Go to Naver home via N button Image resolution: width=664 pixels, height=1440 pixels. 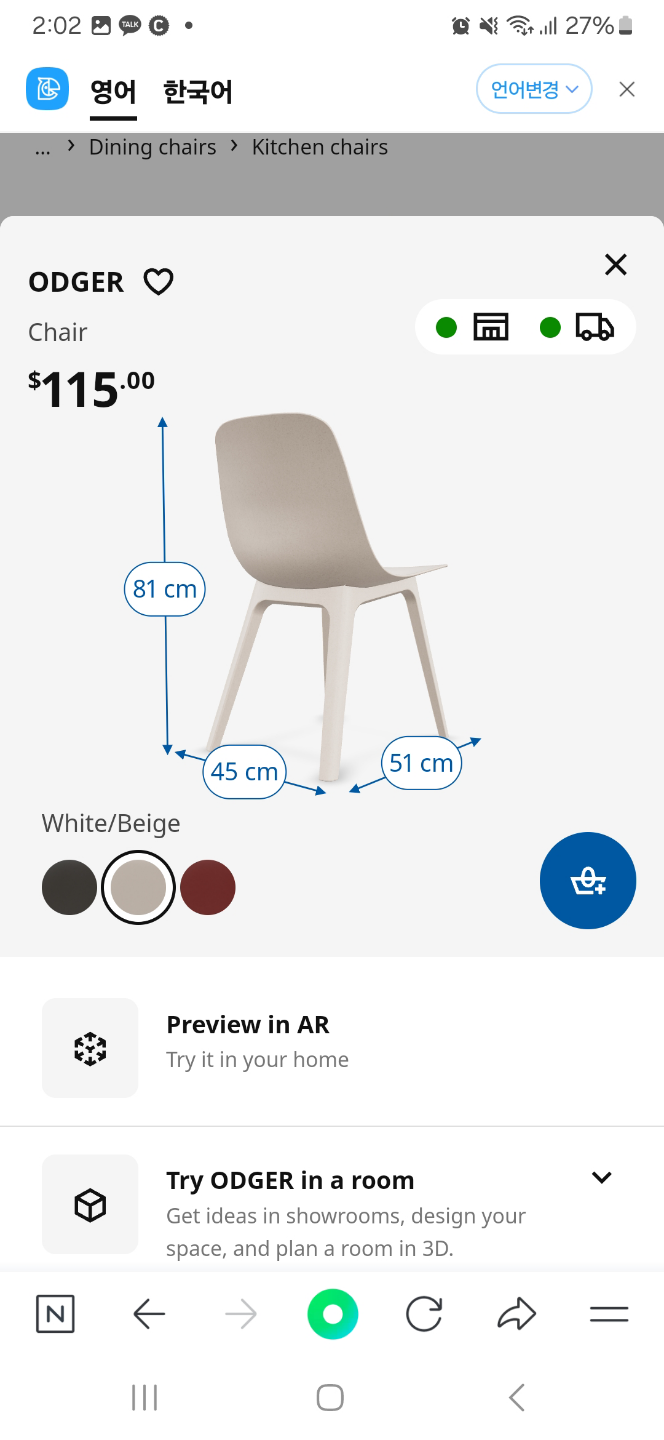coord(55,1314)
